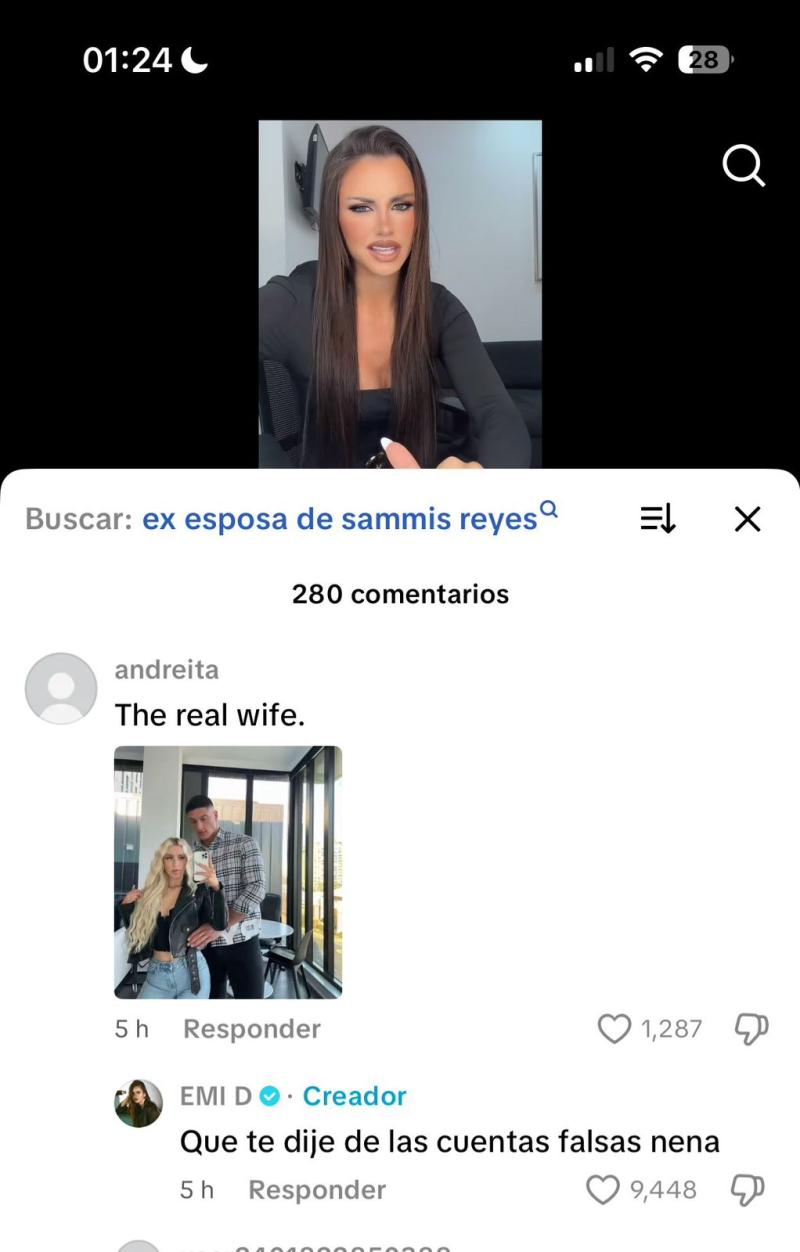800x1252 pixels.
Task: Open the search magnifier icon on video
Action: [744, 166]
